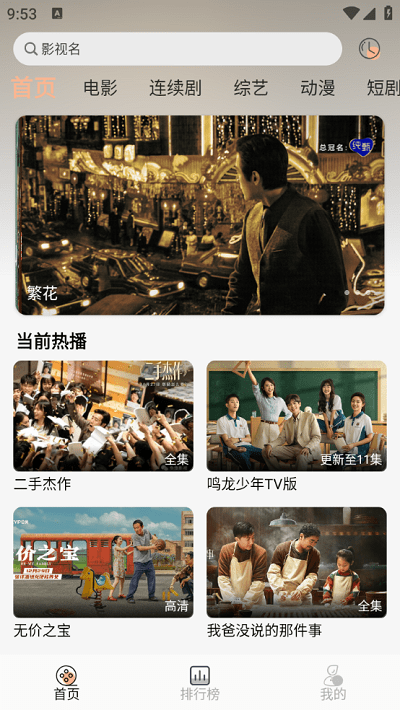Switch to the 连续剧 tab
The width and height of the screenshot is (400, 710).
pos(175,88)
